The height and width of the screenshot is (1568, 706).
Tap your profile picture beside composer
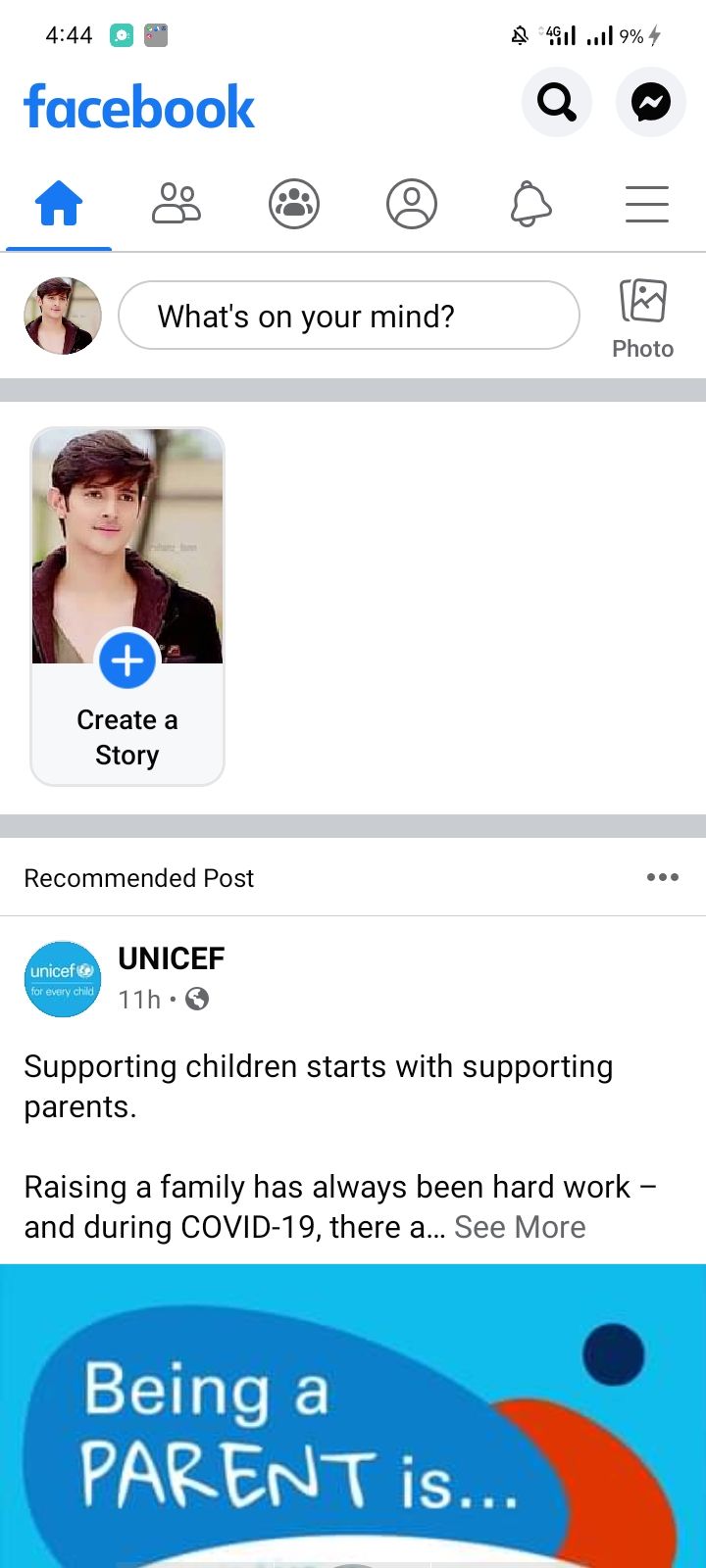63,316
